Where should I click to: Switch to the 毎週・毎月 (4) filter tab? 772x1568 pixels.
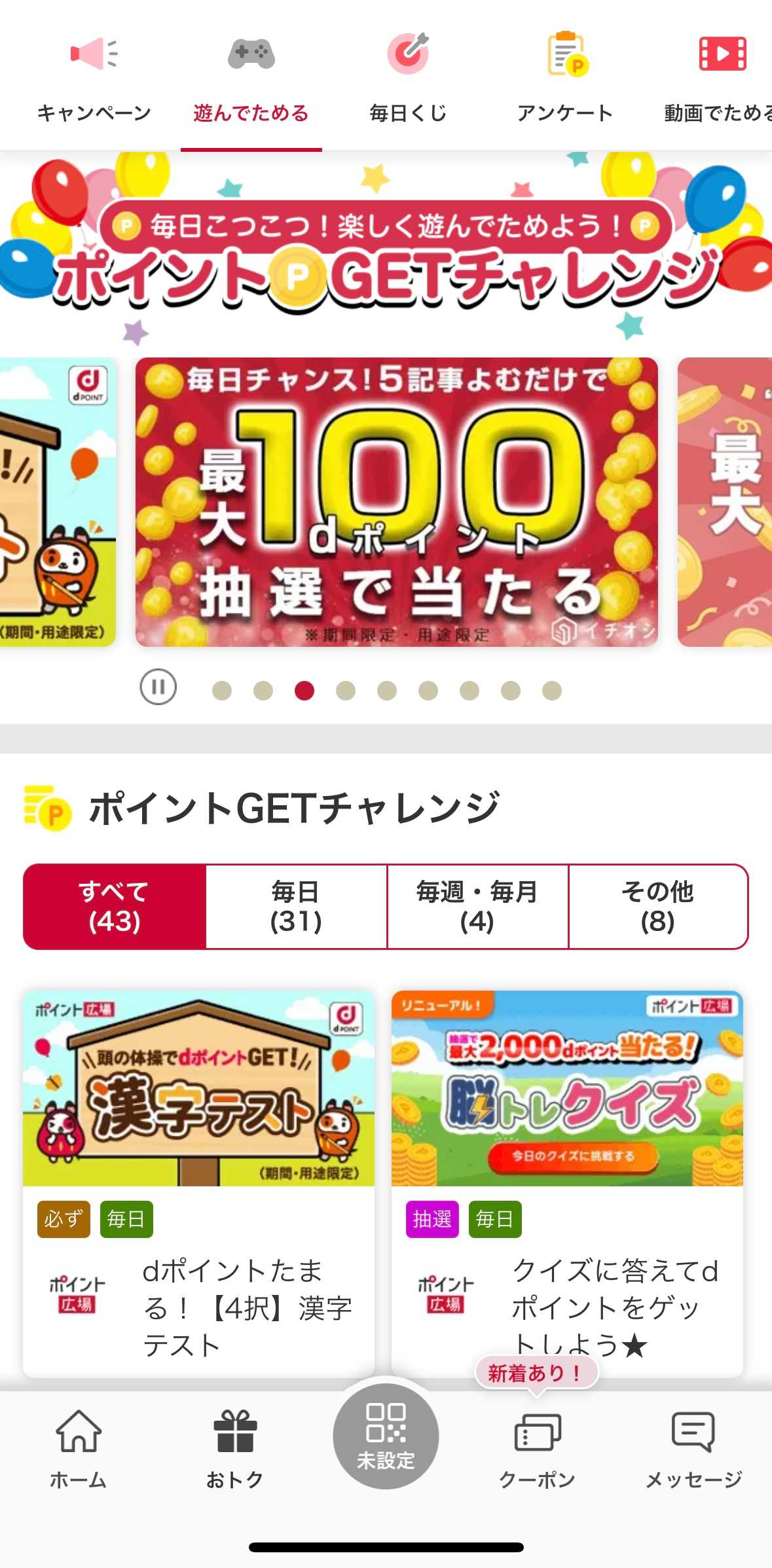click(477, 907)
